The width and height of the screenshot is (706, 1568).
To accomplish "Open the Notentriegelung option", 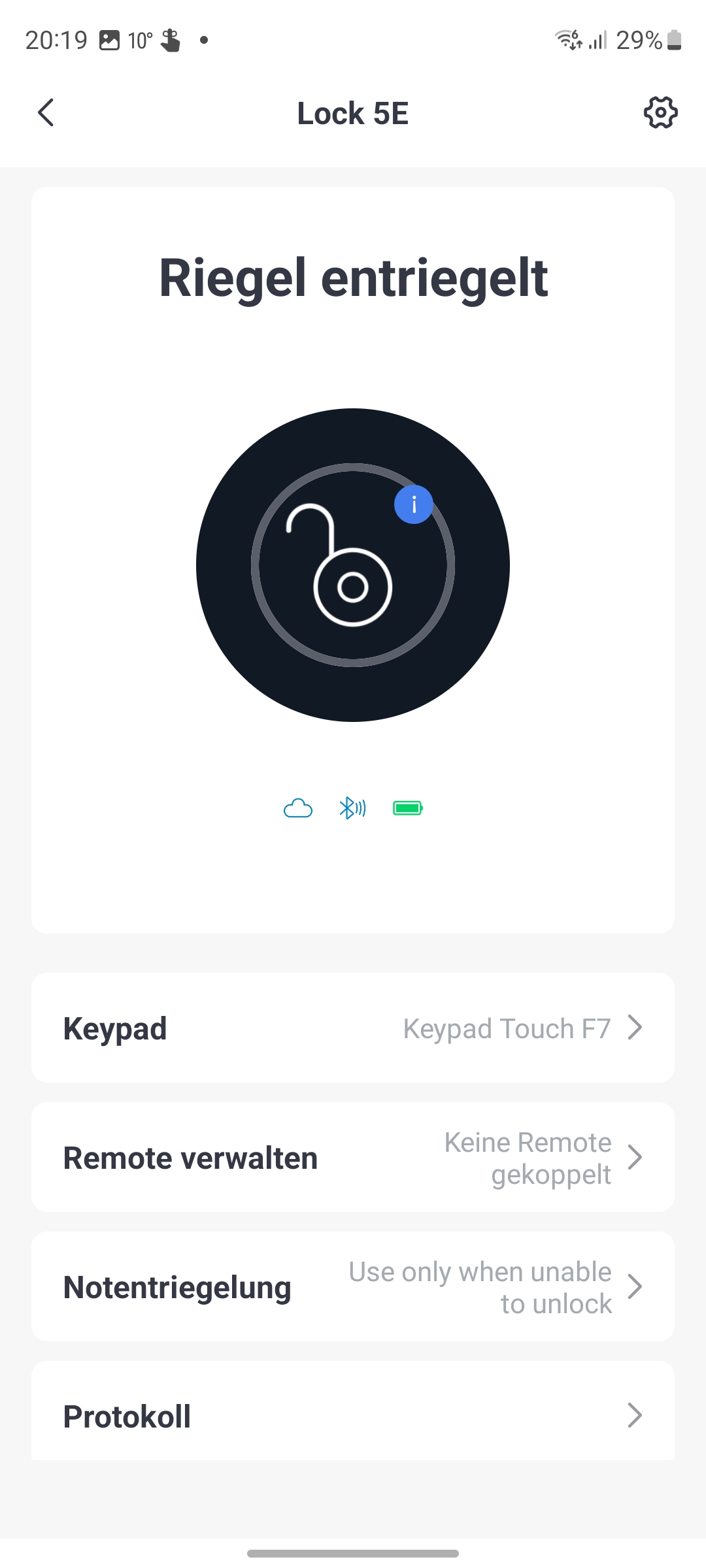I will [x=353, y=1286].
